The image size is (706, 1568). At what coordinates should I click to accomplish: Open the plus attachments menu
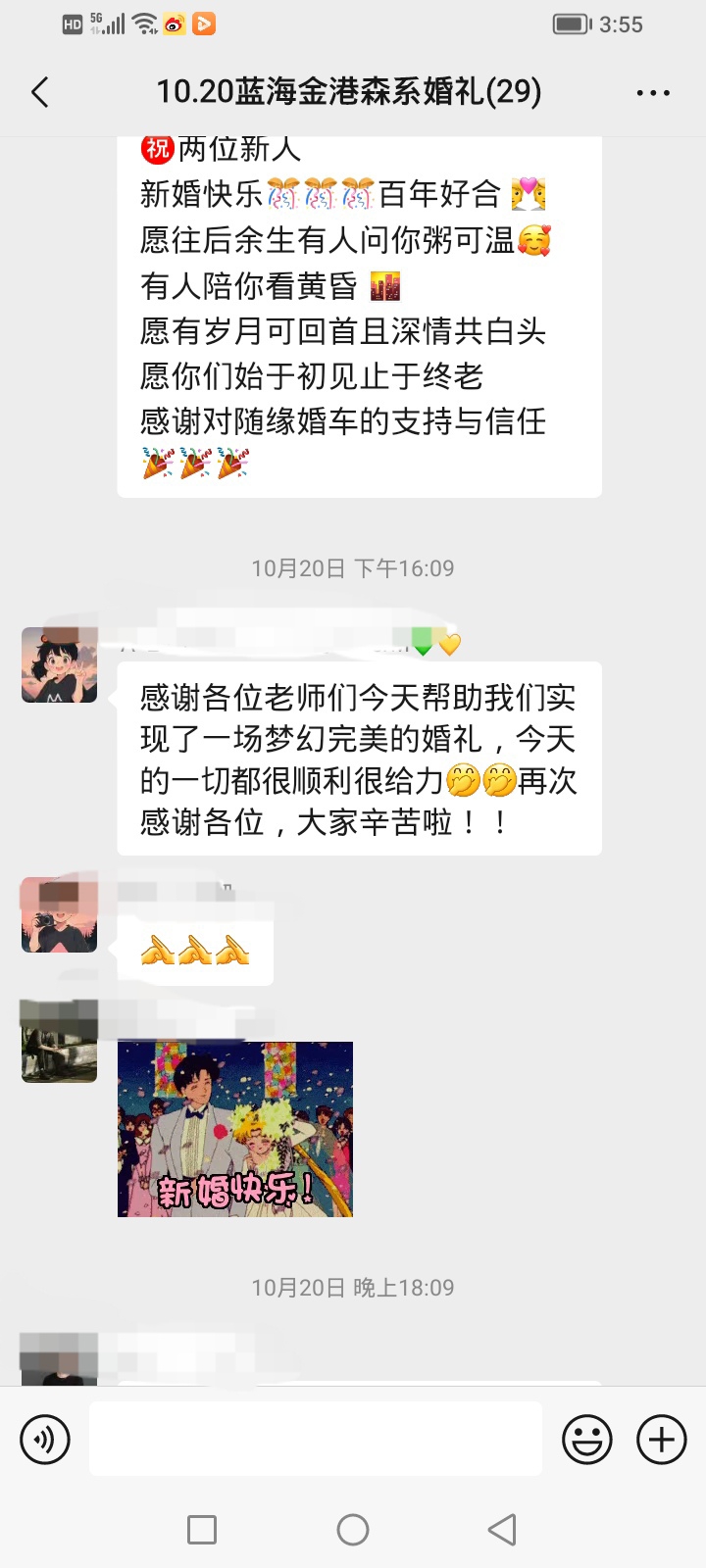[x=662, y=1440]
